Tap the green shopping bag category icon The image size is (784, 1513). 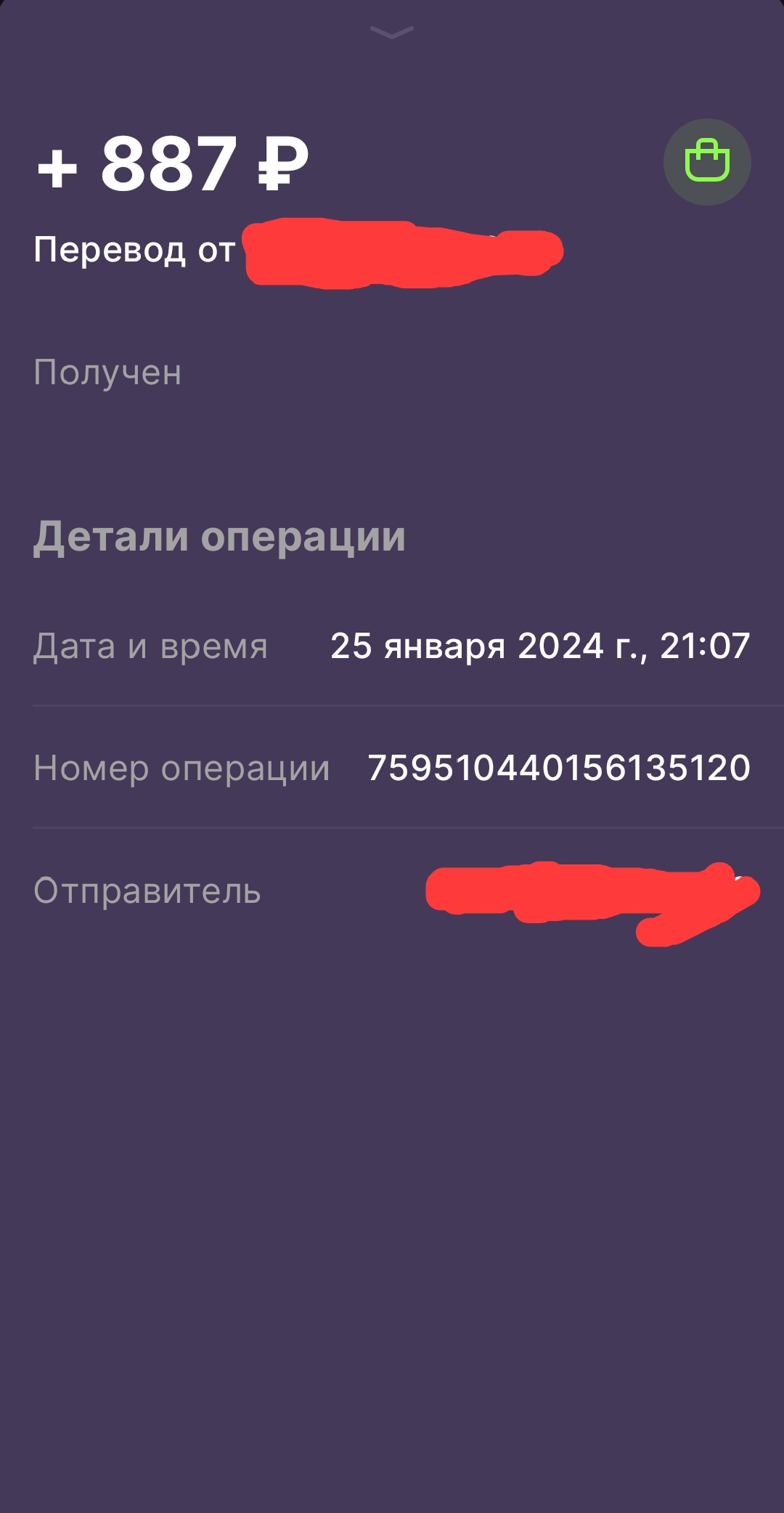707,161
